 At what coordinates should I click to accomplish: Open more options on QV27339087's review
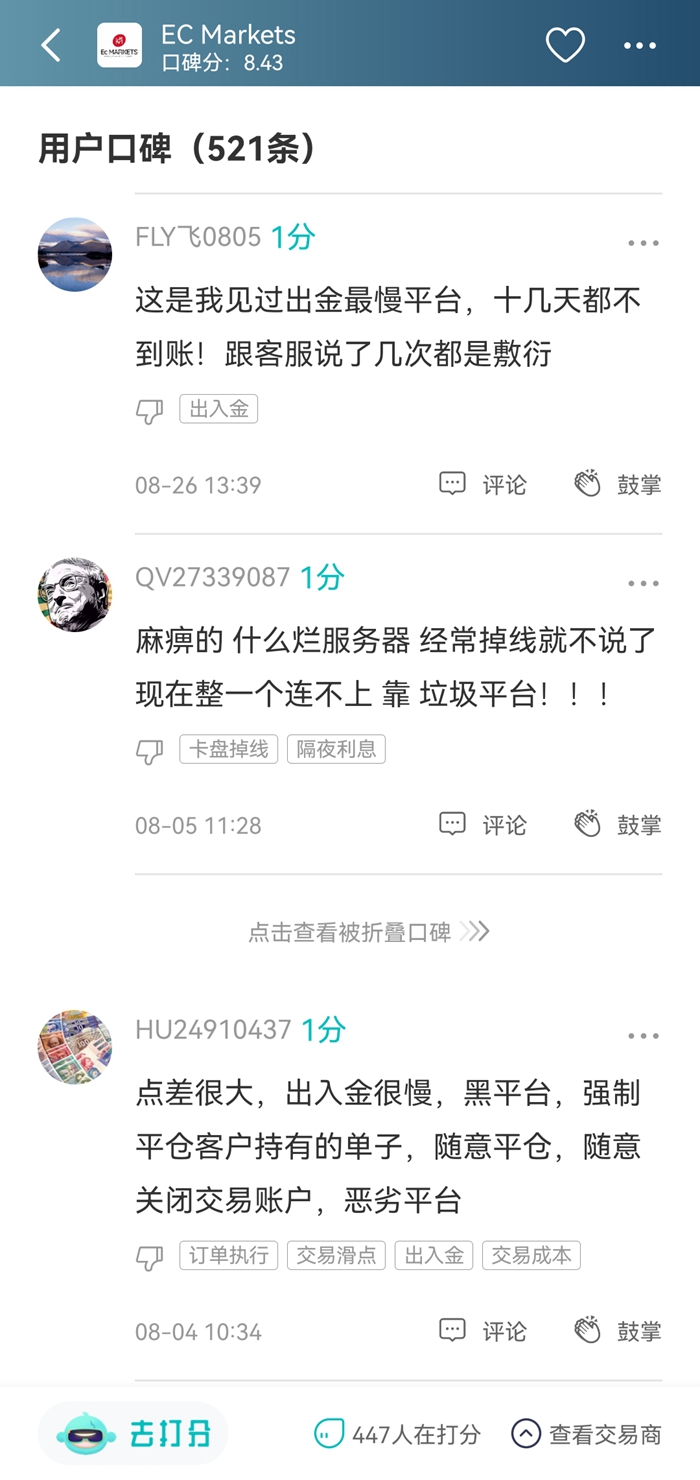point(643,583)
